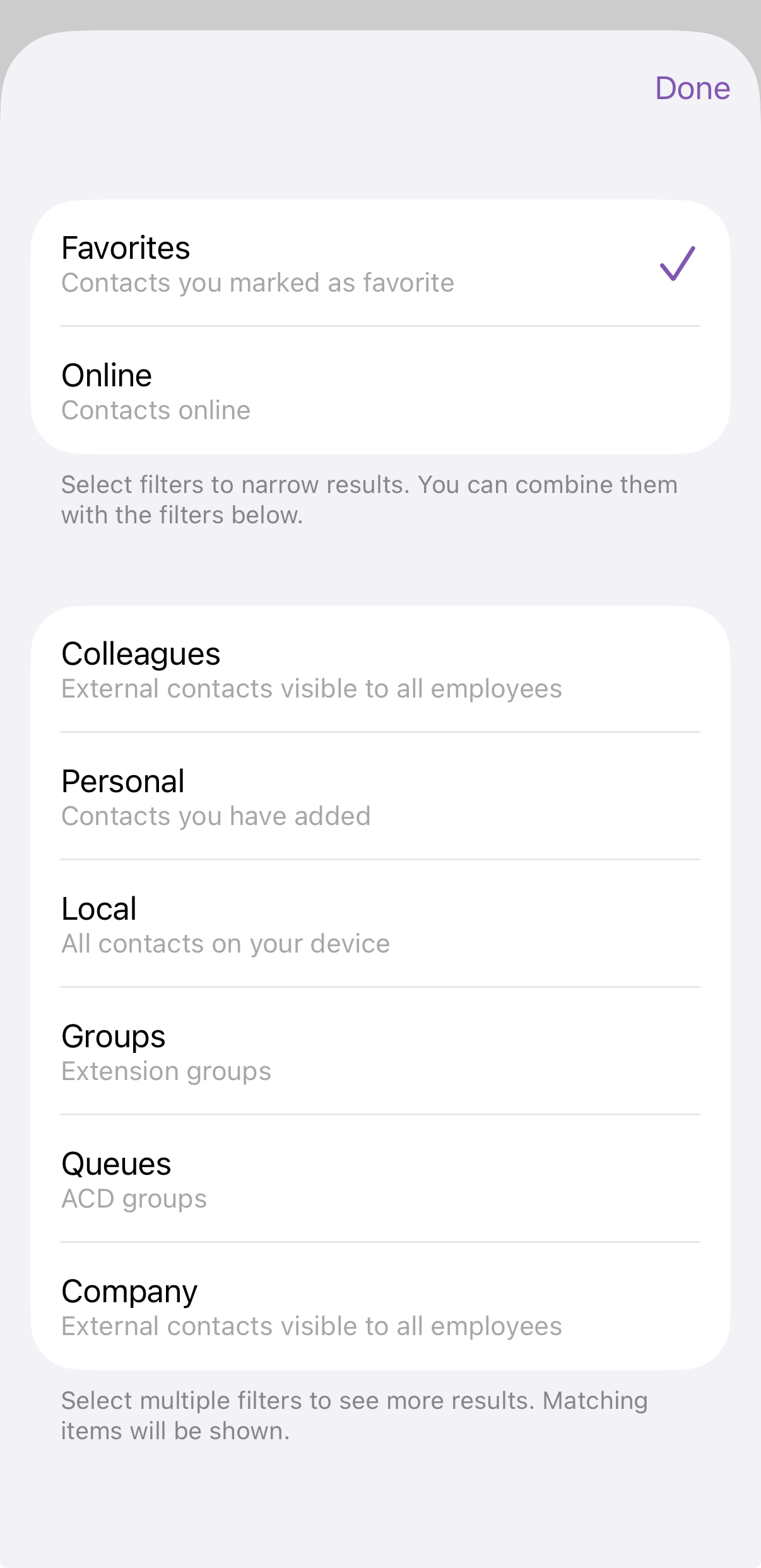Viewport: 761px width, 1568px height.
Task: Enable the Colleagues filter
Action: [380, 670]
